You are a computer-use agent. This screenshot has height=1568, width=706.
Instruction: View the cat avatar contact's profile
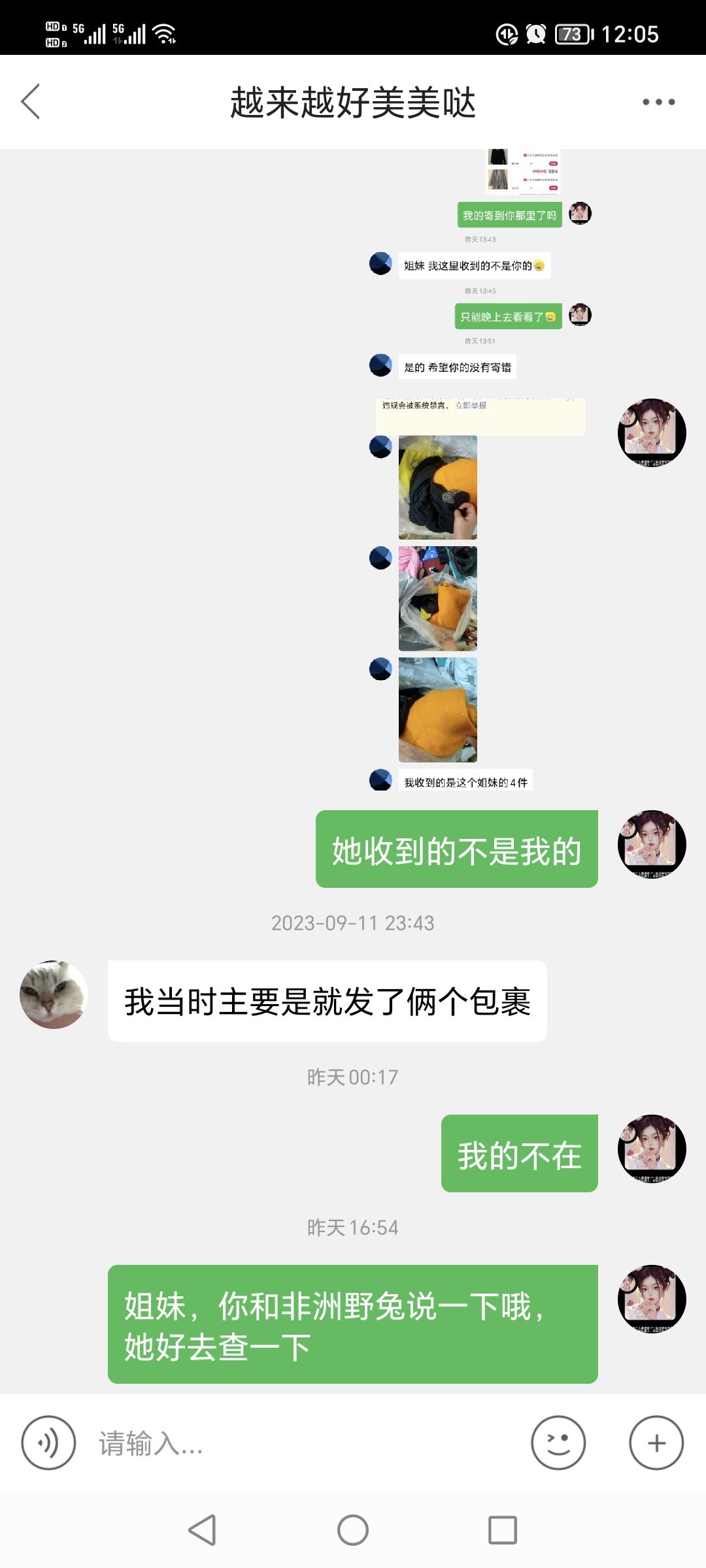(54, 994)
